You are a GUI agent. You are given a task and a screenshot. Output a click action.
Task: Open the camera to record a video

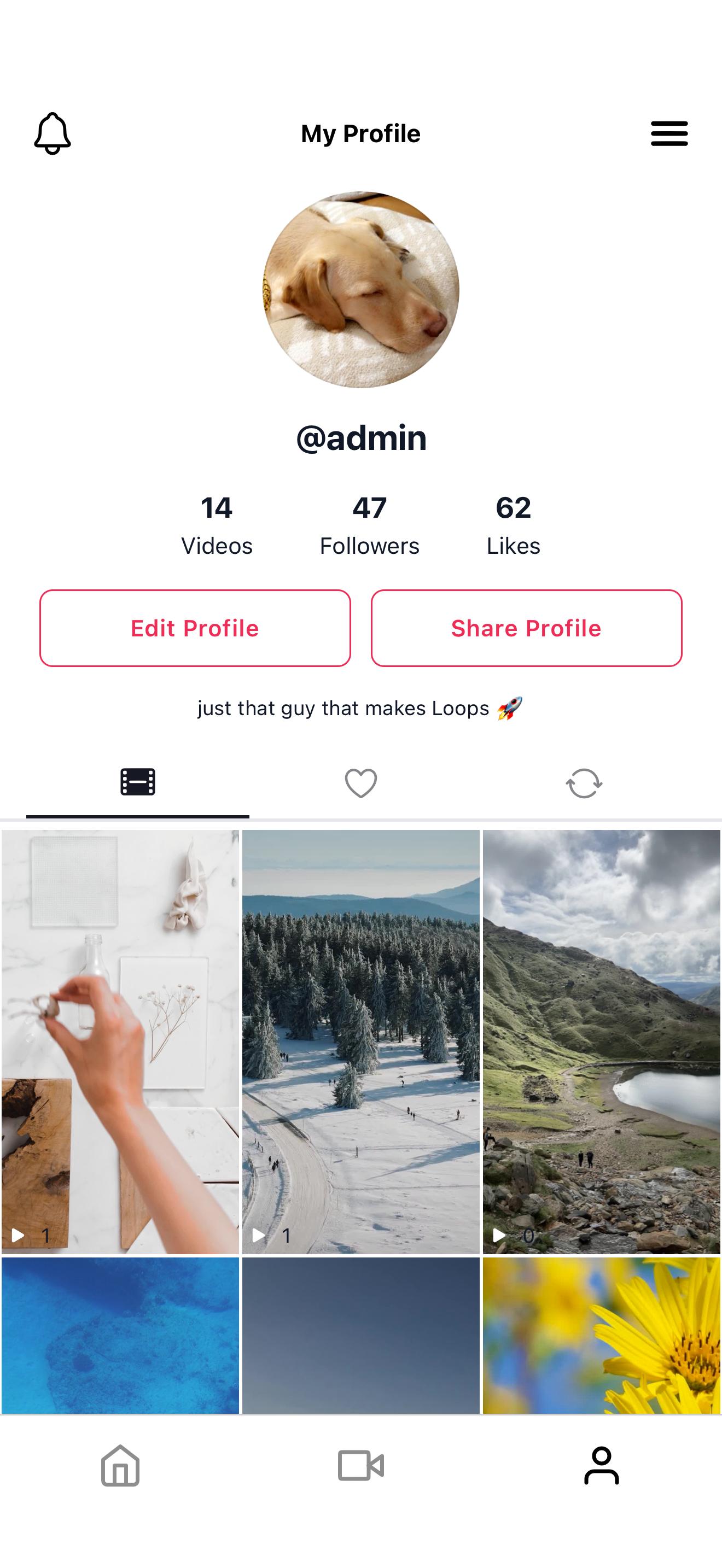click(361, 1465)
